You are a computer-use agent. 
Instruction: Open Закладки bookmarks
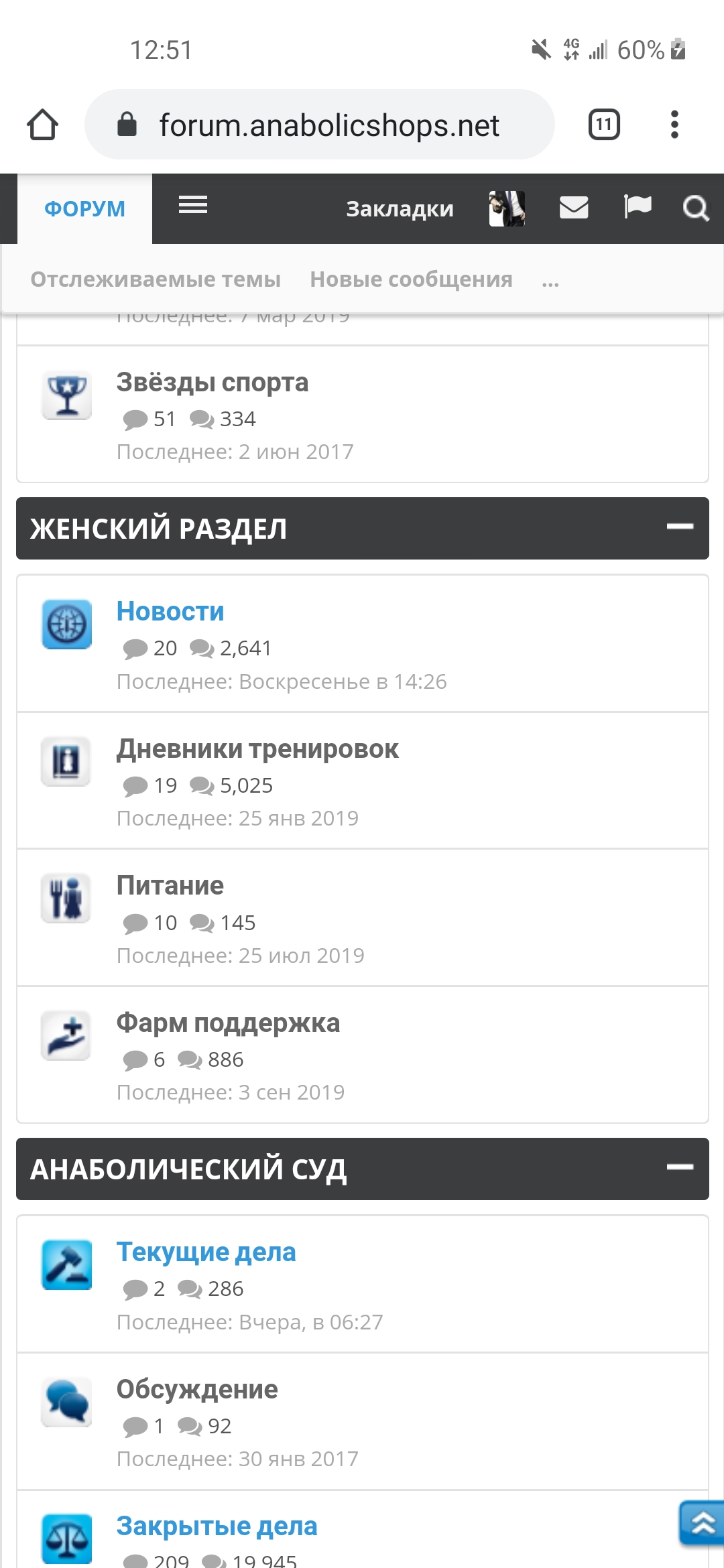click(x=400, y=208)
